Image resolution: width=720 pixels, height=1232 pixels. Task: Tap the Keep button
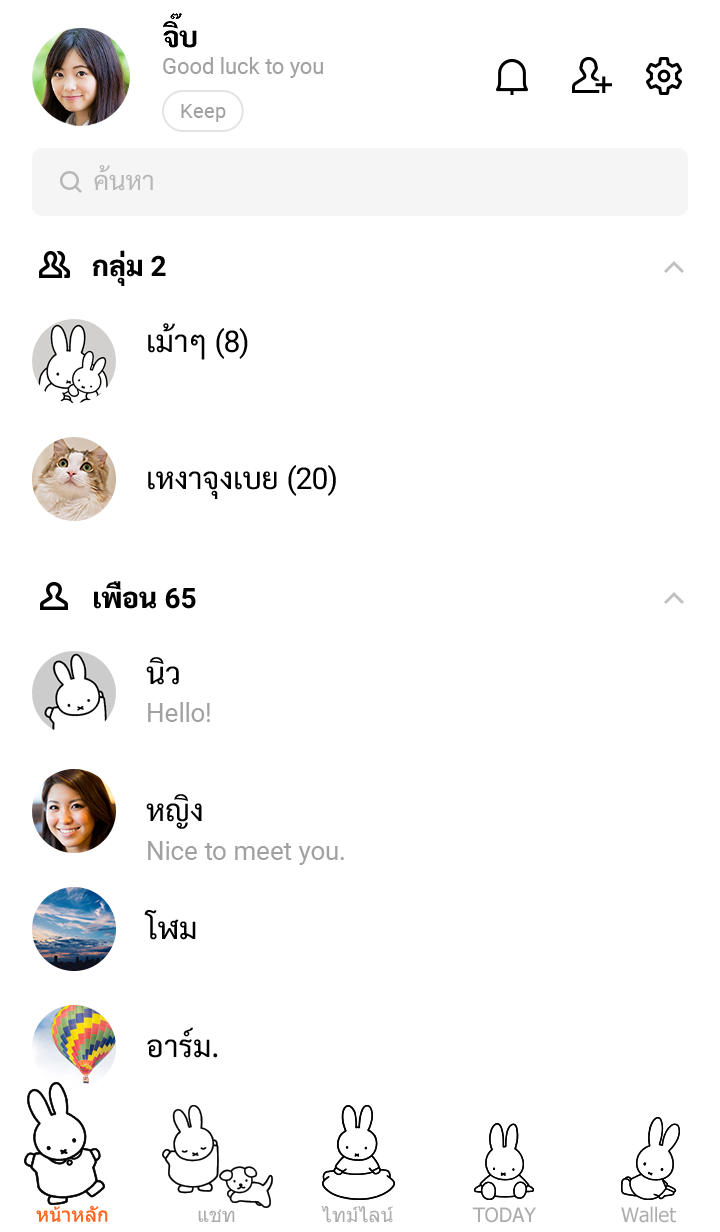point(203,111)
